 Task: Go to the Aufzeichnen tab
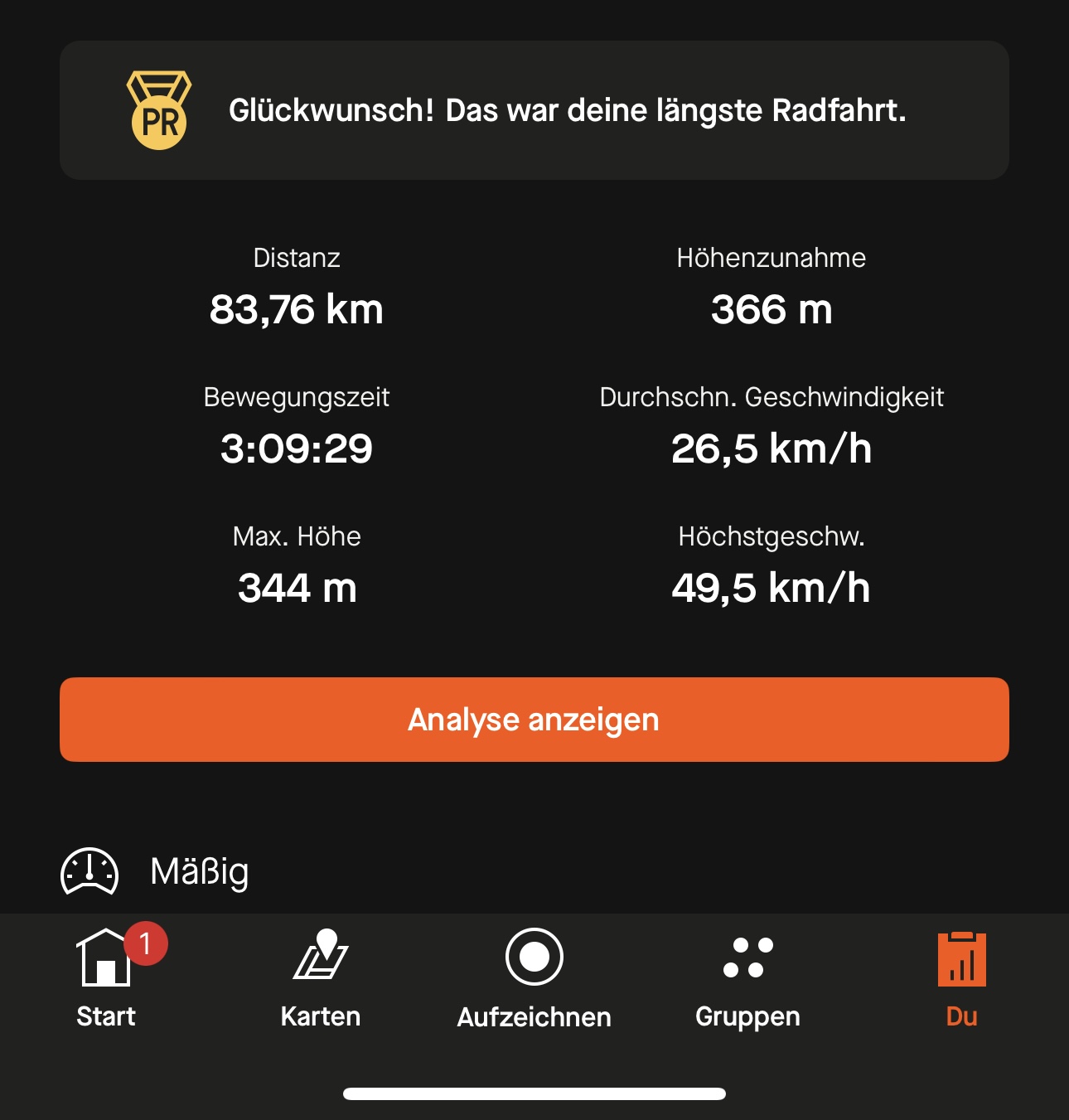coord(534,978)
